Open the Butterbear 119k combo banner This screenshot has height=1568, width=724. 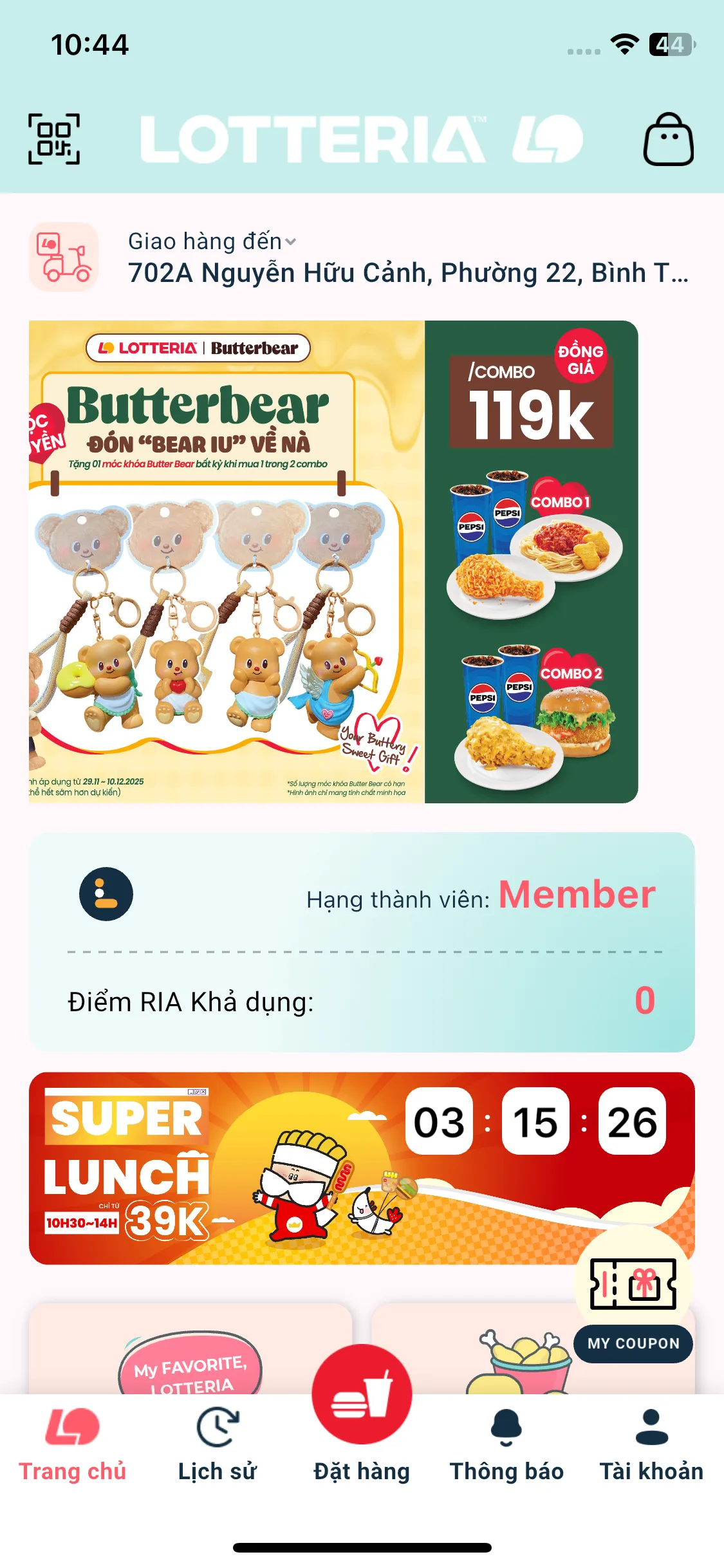pos(333,561)
